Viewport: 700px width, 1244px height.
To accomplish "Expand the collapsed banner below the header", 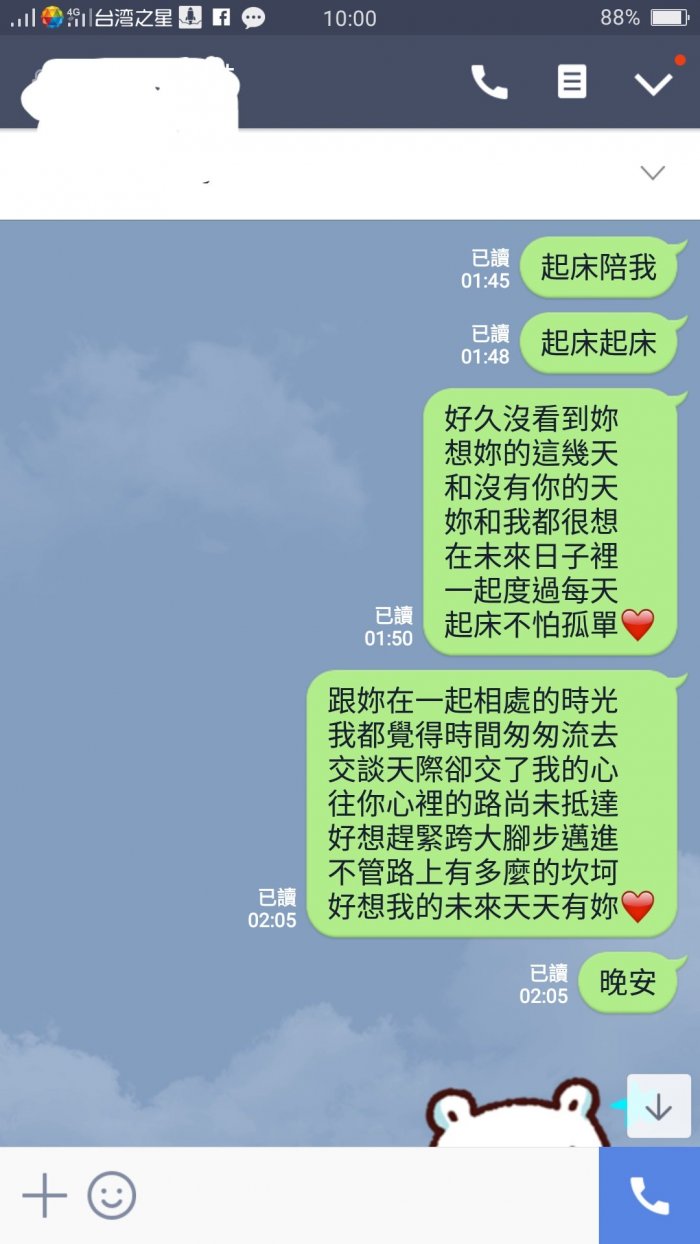I will [652, 173].
